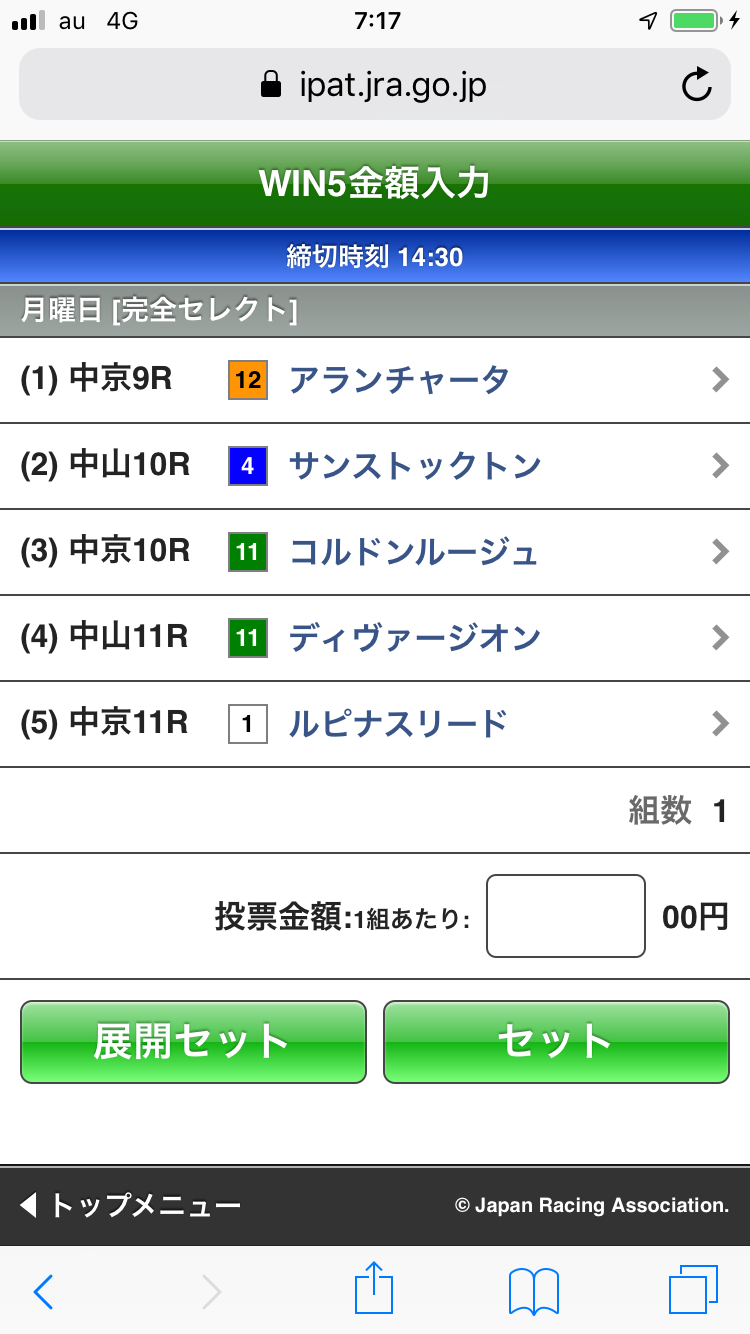The width and height of the screenshot is (750, 1334).
Task: Open Safari bookmarks
Action: [x=533, y=1291]
